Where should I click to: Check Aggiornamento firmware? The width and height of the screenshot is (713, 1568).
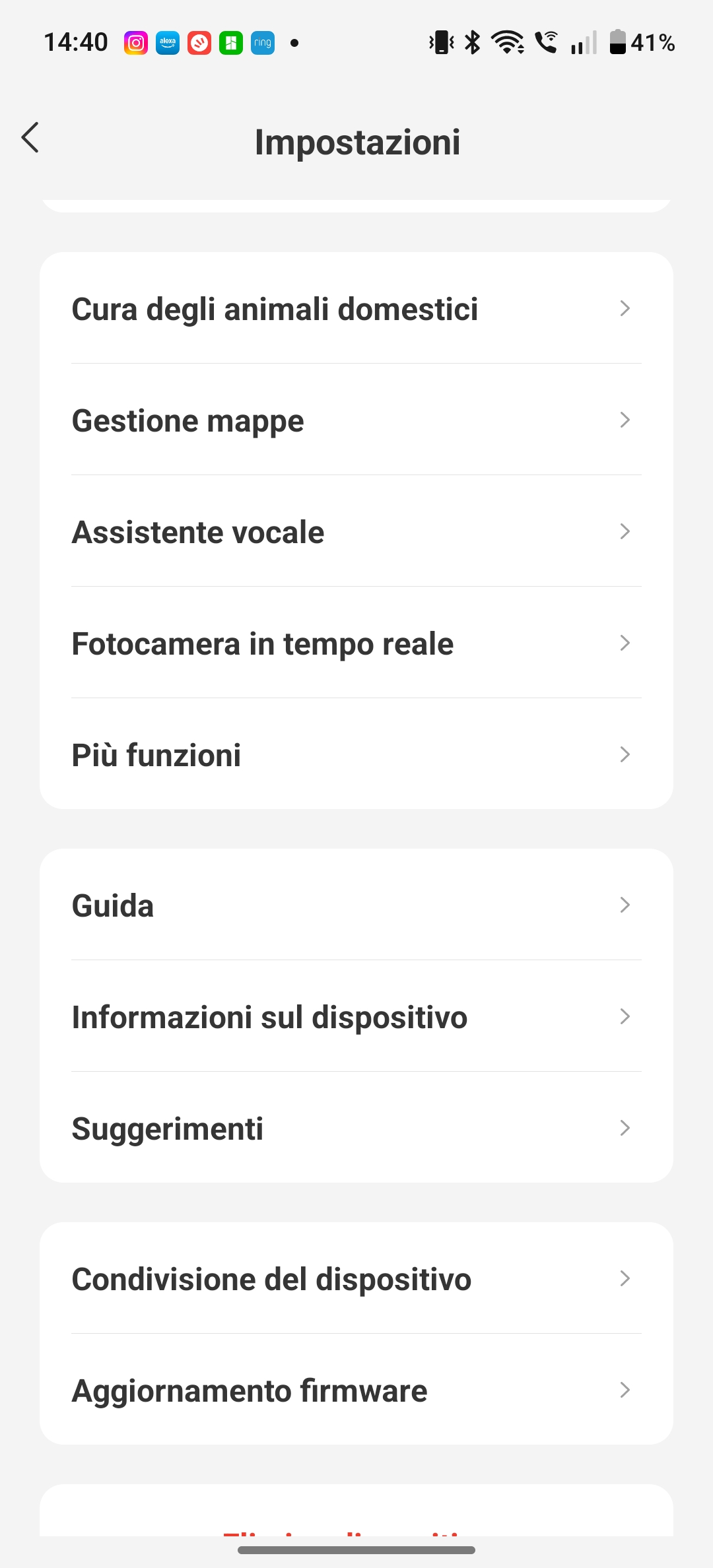356,1390
